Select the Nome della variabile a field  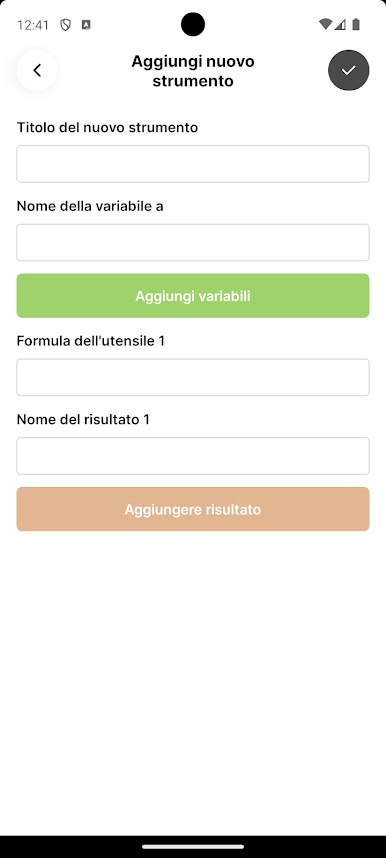pyautogui.click(x=193, y=242)
